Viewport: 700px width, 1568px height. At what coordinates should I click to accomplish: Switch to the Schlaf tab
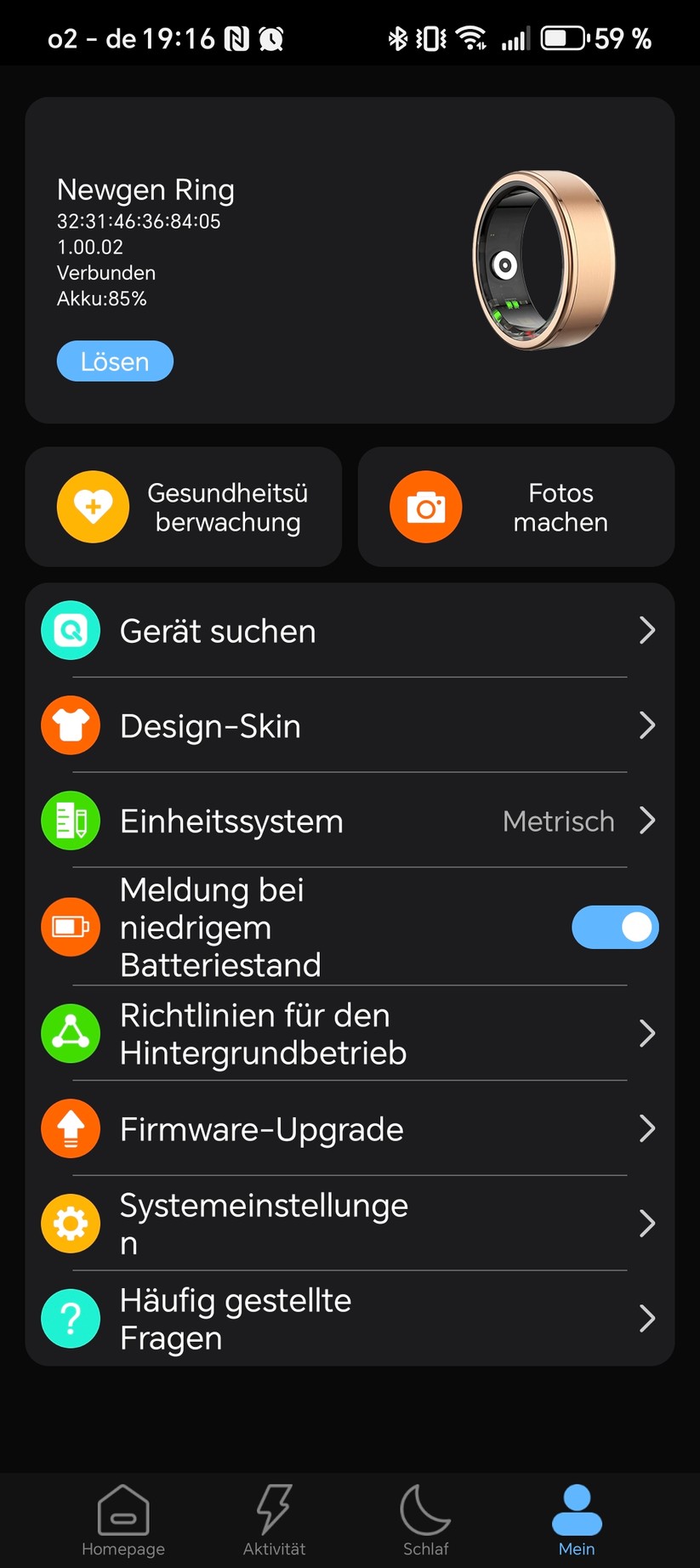click(x=425, y=1520)
